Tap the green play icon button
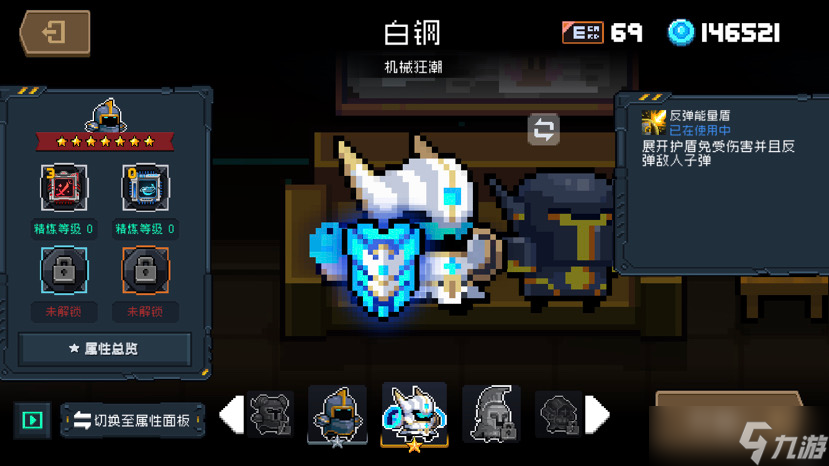Viewport: 829px width, 466px height. (x=32, y=421)
